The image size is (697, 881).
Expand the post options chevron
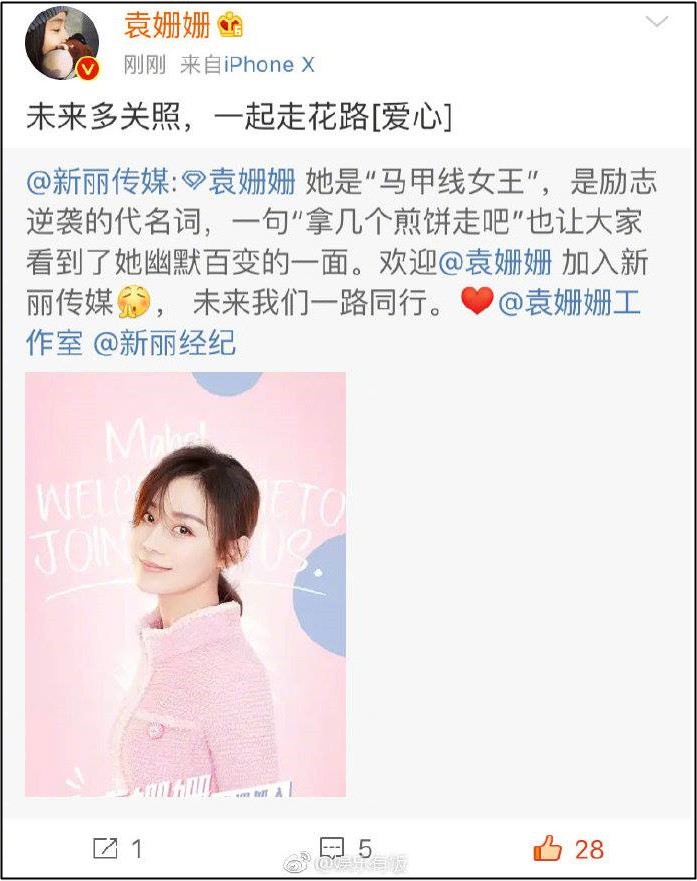[656, 22]
